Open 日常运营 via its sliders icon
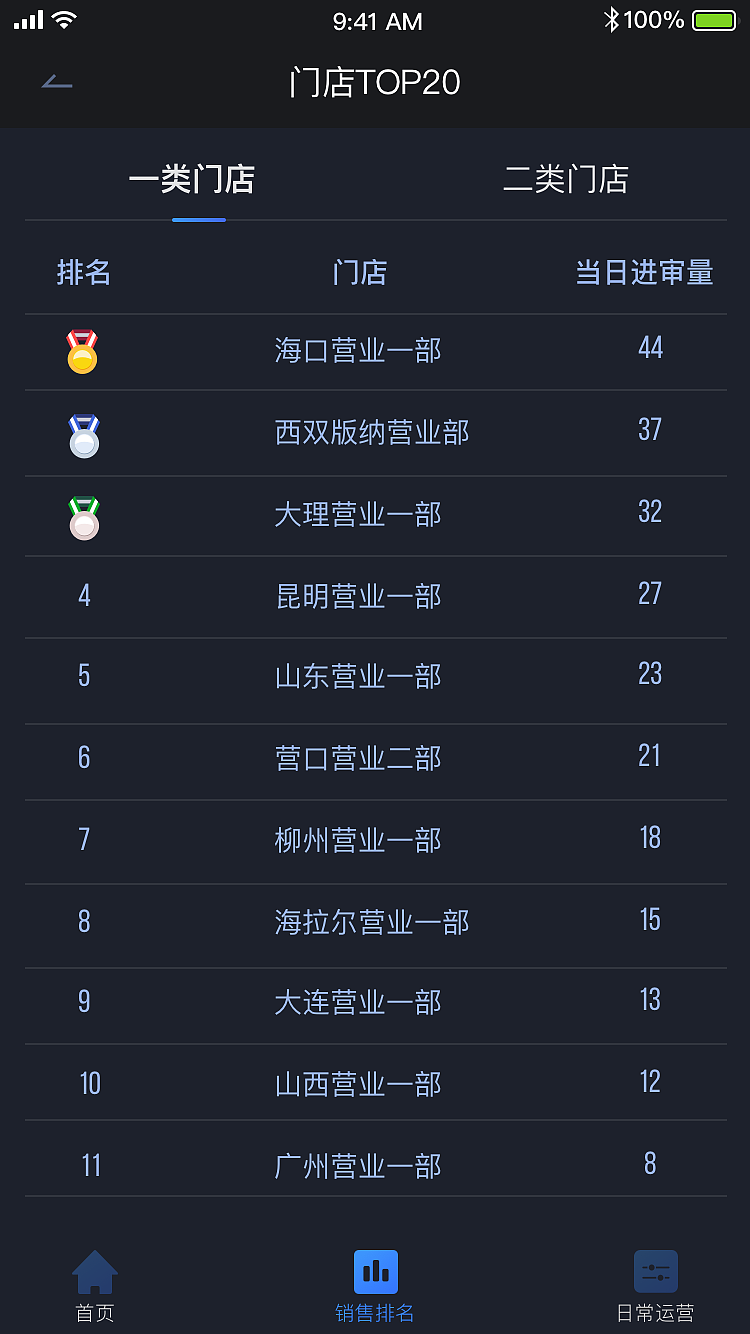 (657, 1270)
